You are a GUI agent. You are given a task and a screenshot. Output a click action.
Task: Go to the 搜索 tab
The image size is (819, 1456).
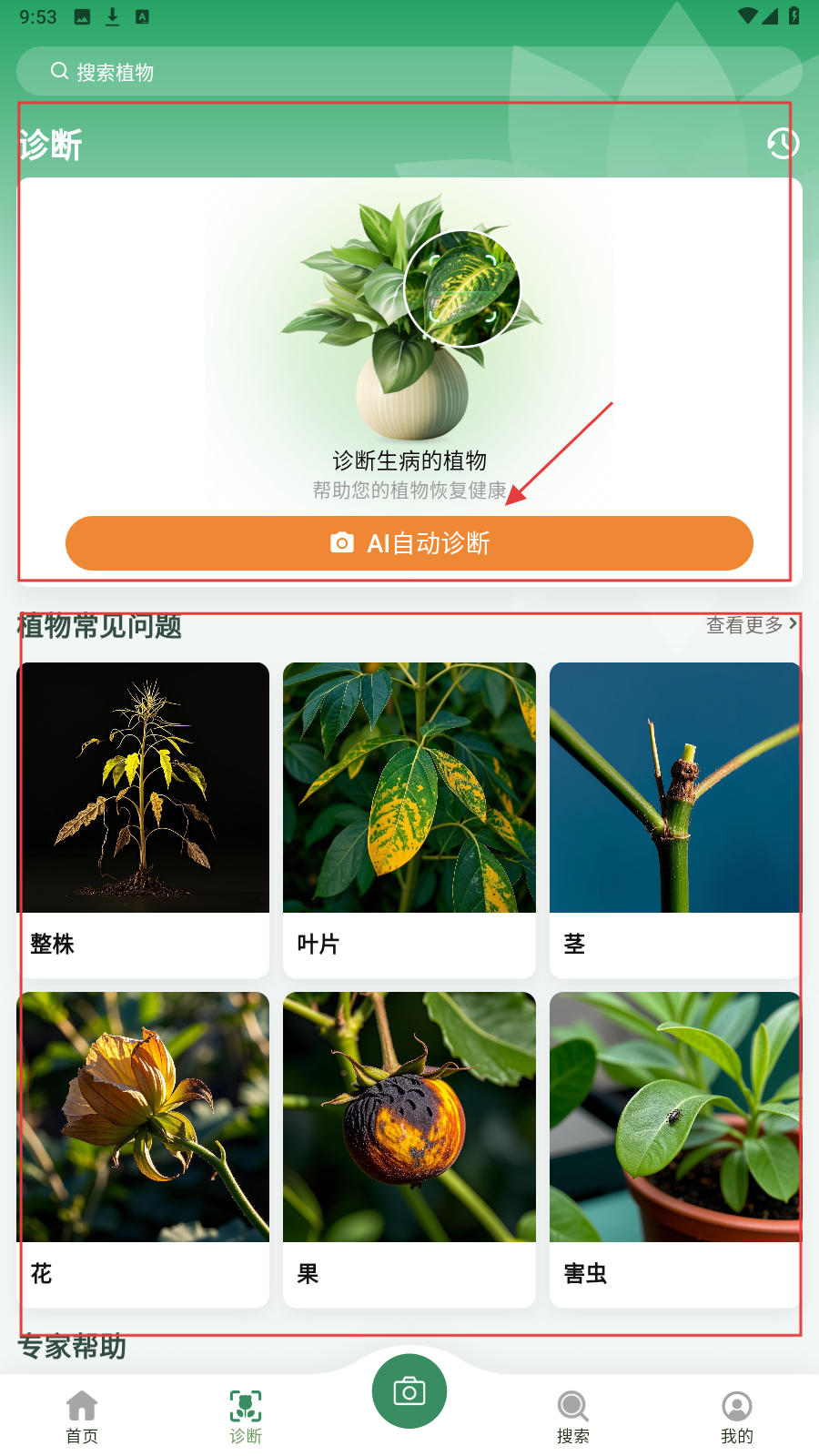pos(573,1416)
